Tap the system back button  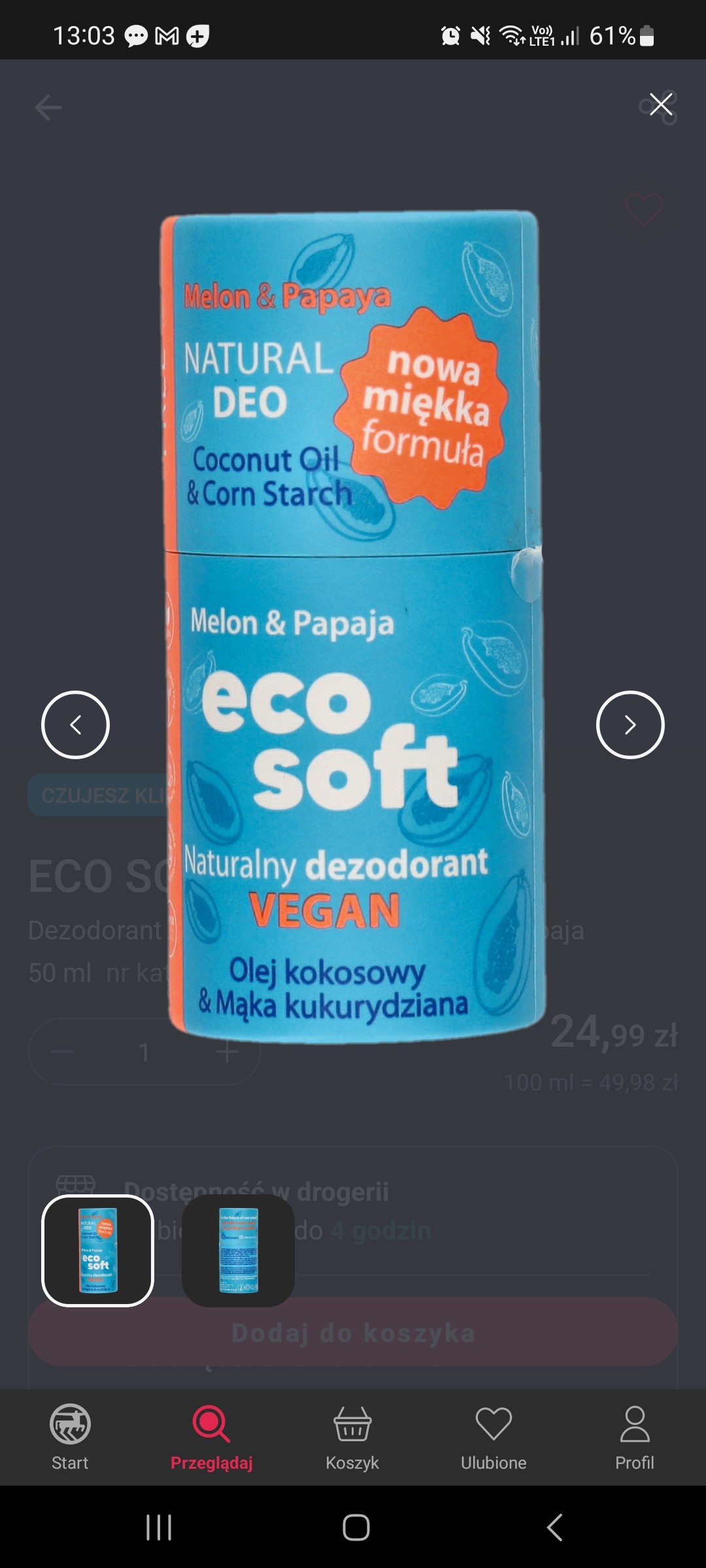point(554,1527)
